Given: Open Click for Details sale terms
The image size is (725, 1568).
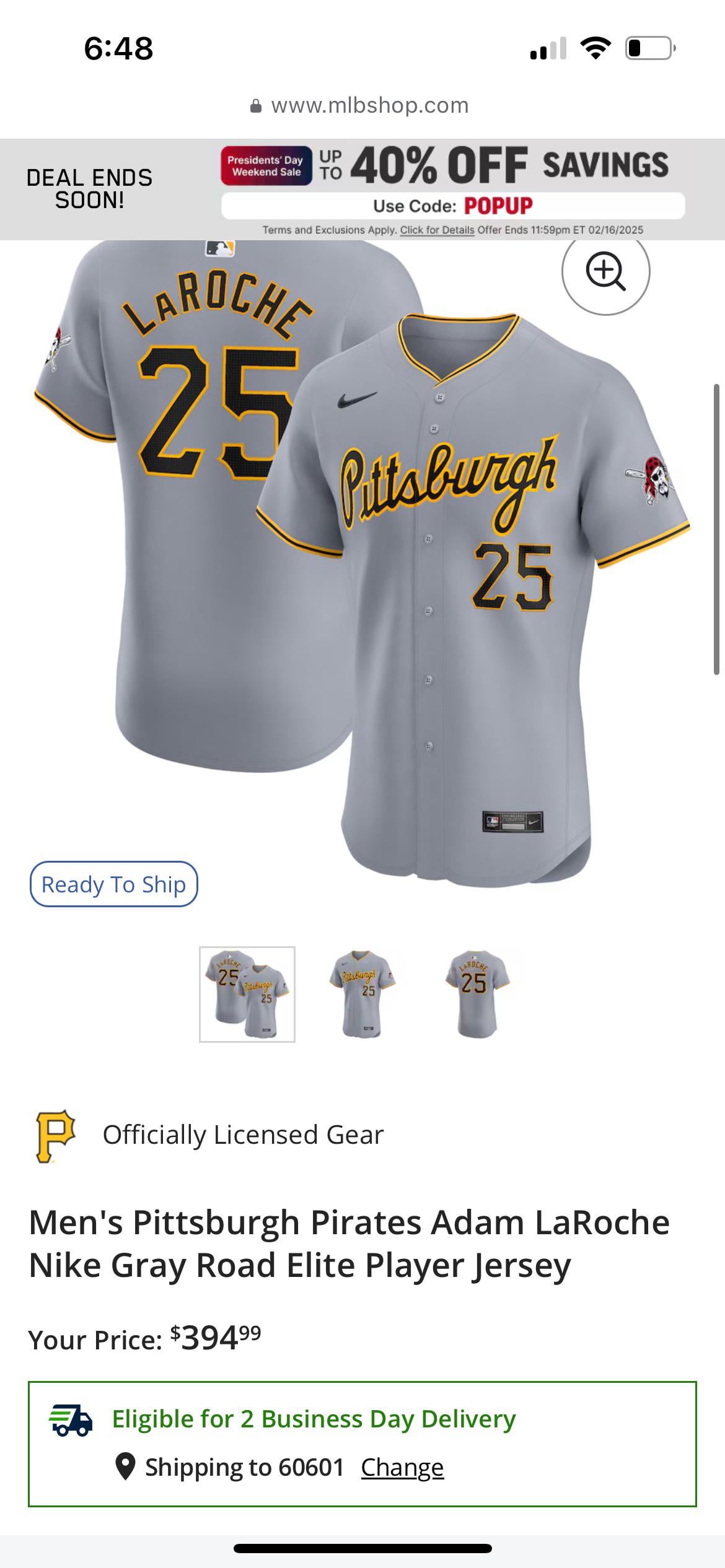Looking at the screenshot, I should (x=437, y=230).
